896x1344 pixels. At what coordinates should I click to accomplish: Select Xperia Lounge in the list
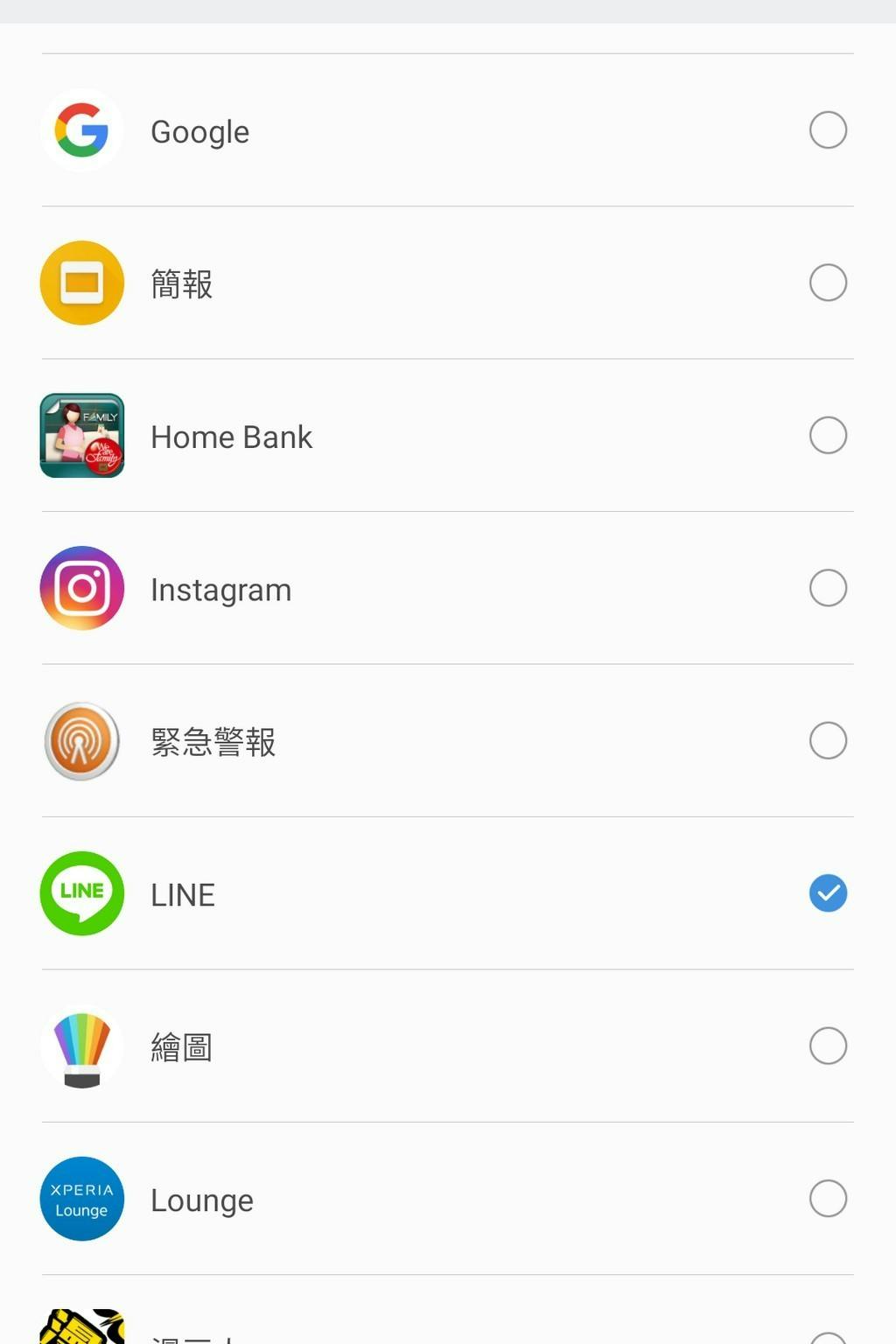click(828, 1199)
